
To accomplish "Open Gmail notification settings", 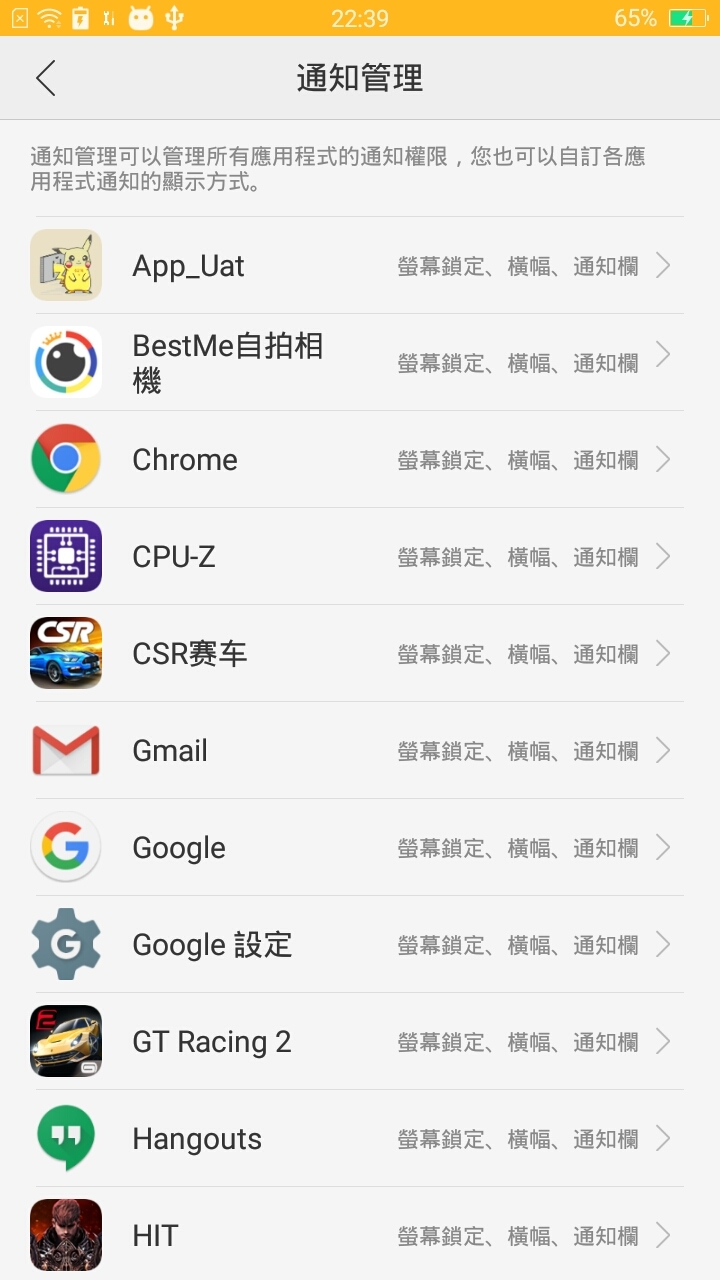I will pyautogui.click(x=360, y=751).
